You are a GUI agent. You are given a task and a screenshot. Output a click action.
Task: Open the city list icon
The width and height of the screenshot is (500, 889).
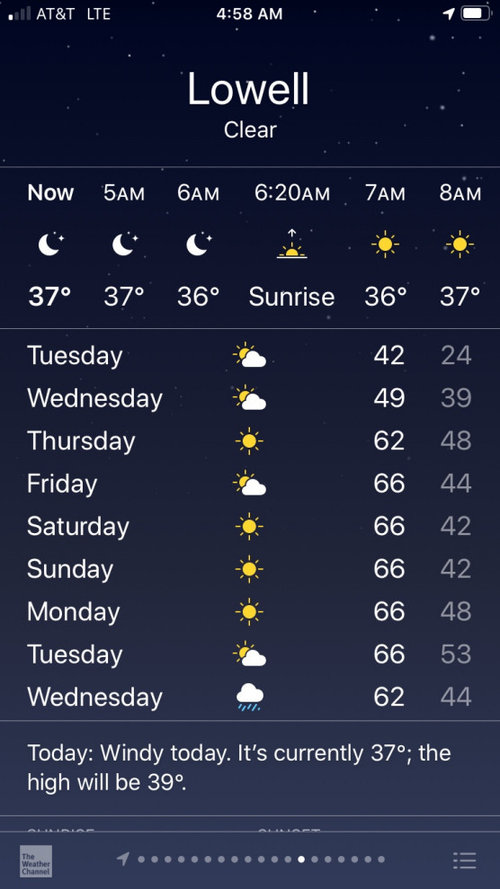point(464,860)
